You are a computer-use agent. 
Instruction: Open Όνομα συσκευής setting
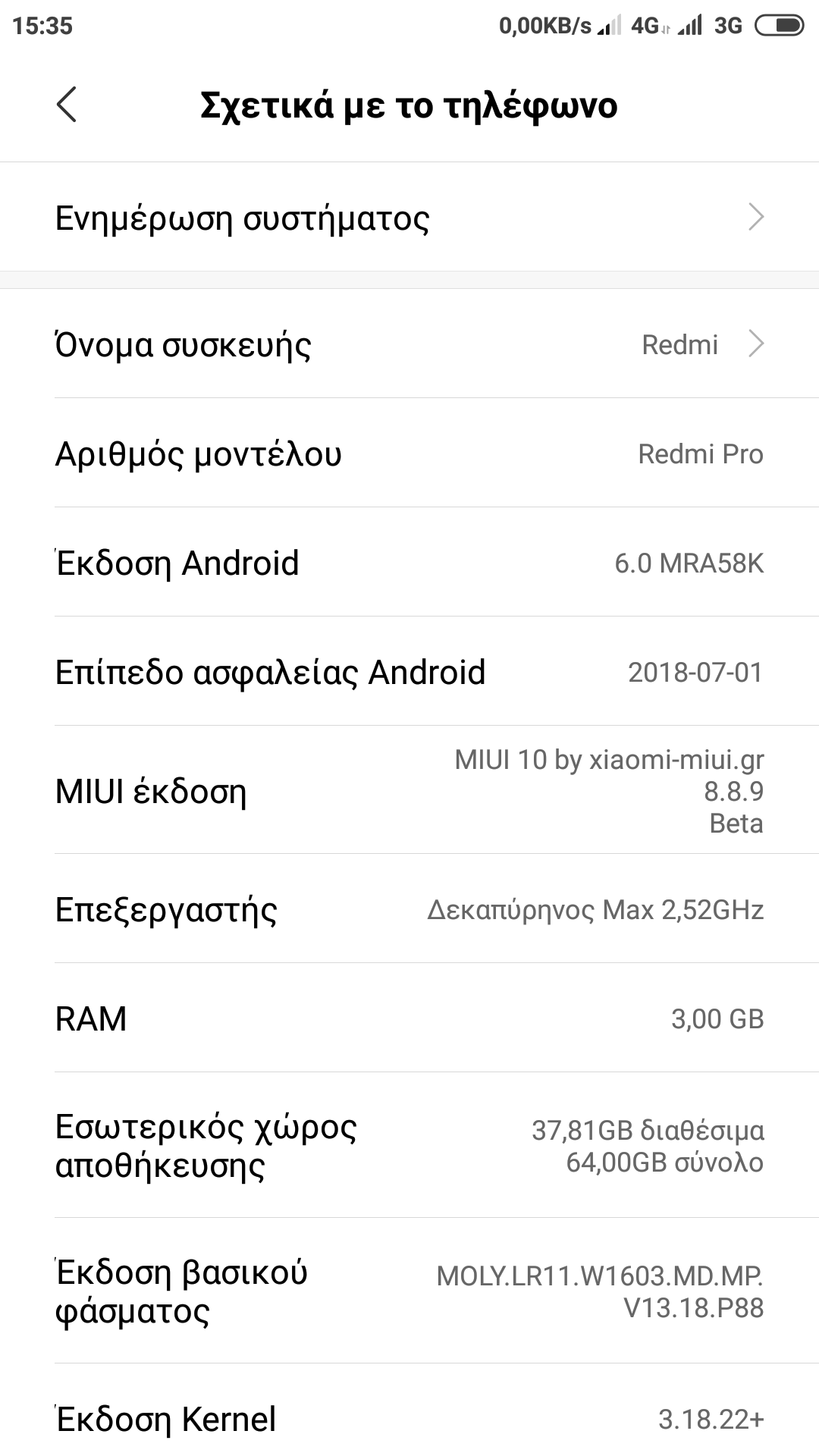pyautogui.click(x=409, y=345)
